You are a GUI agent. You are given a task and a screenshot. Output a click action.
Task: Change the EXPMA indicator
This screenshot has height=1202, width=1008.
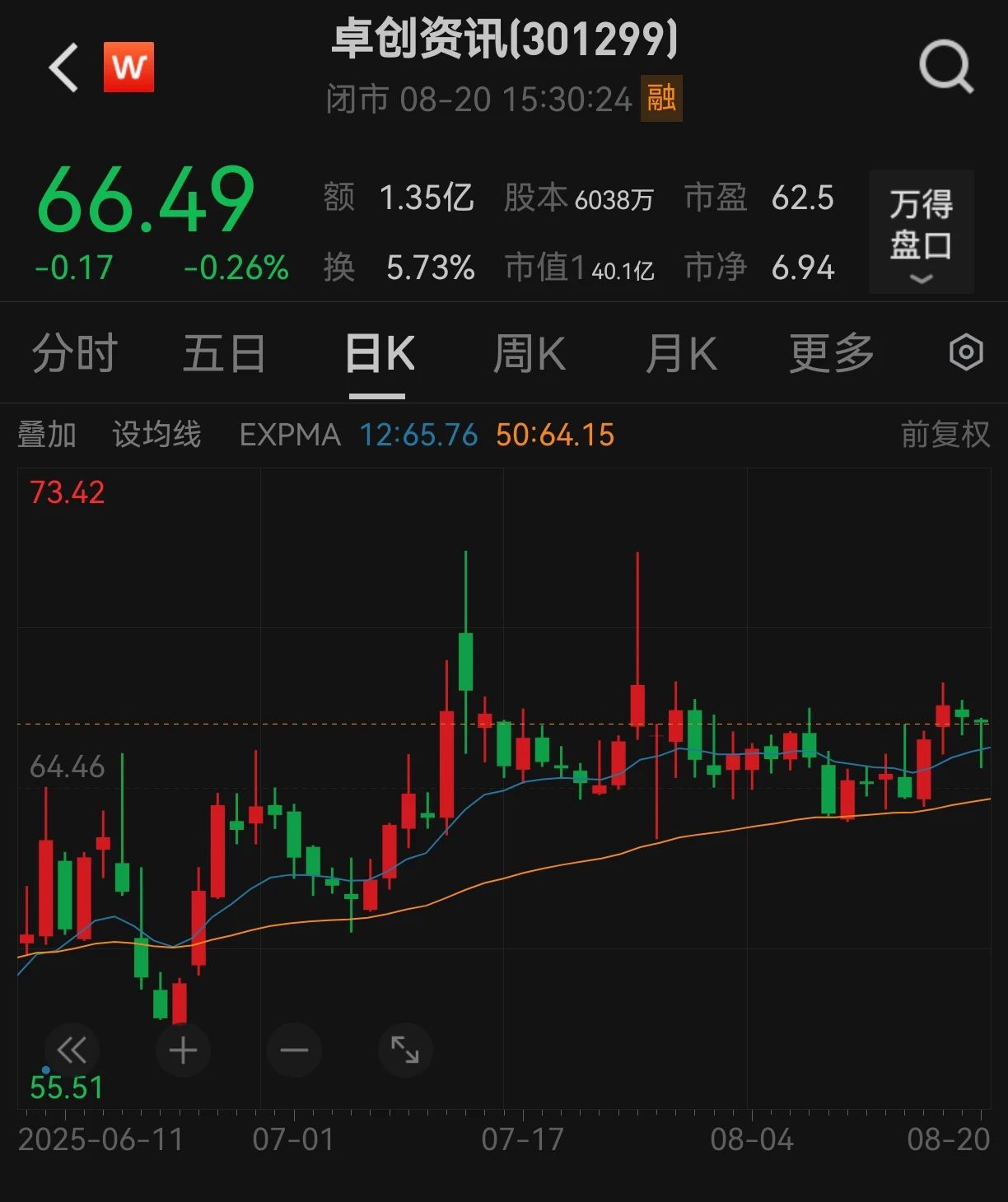click(290, 435)
